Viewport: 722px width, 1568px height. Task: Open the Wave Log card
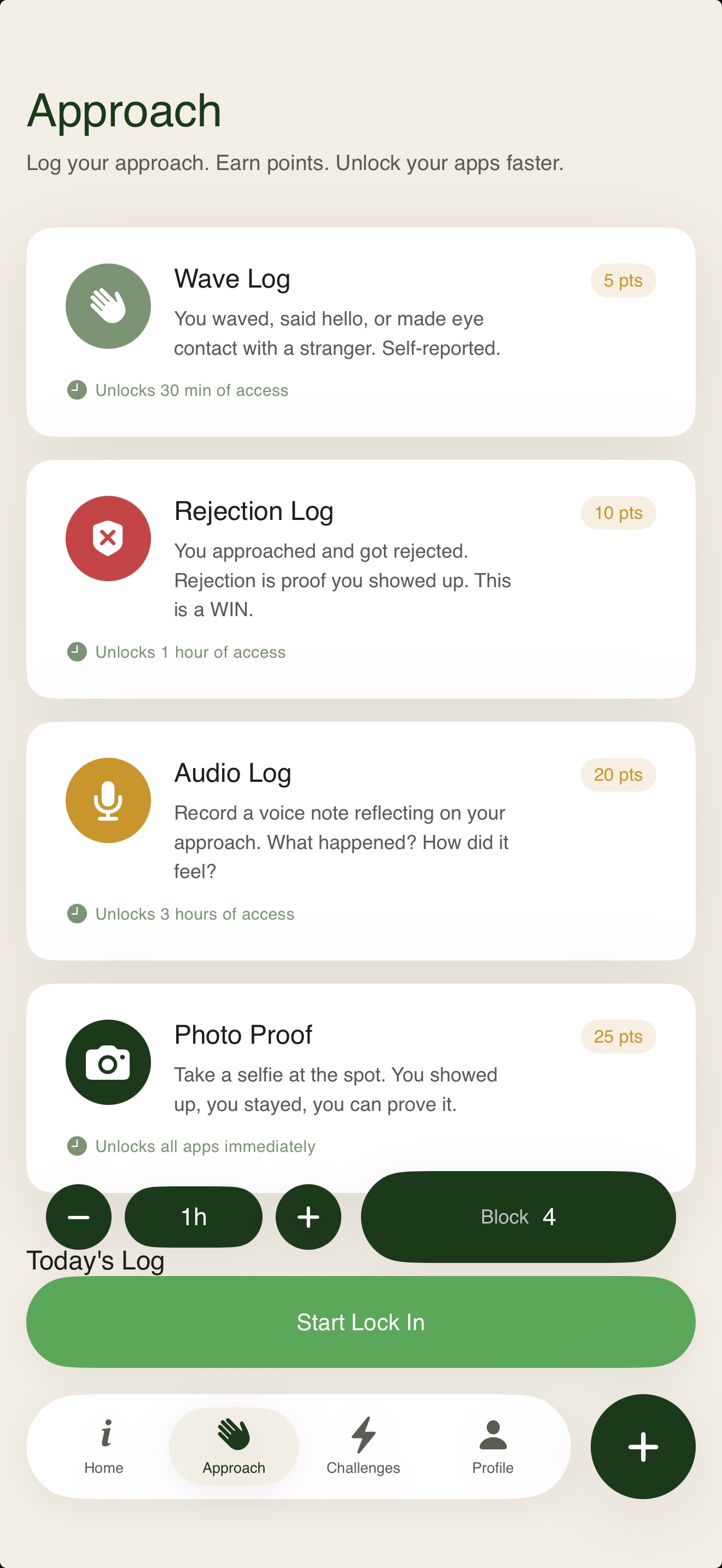(361, 332)
